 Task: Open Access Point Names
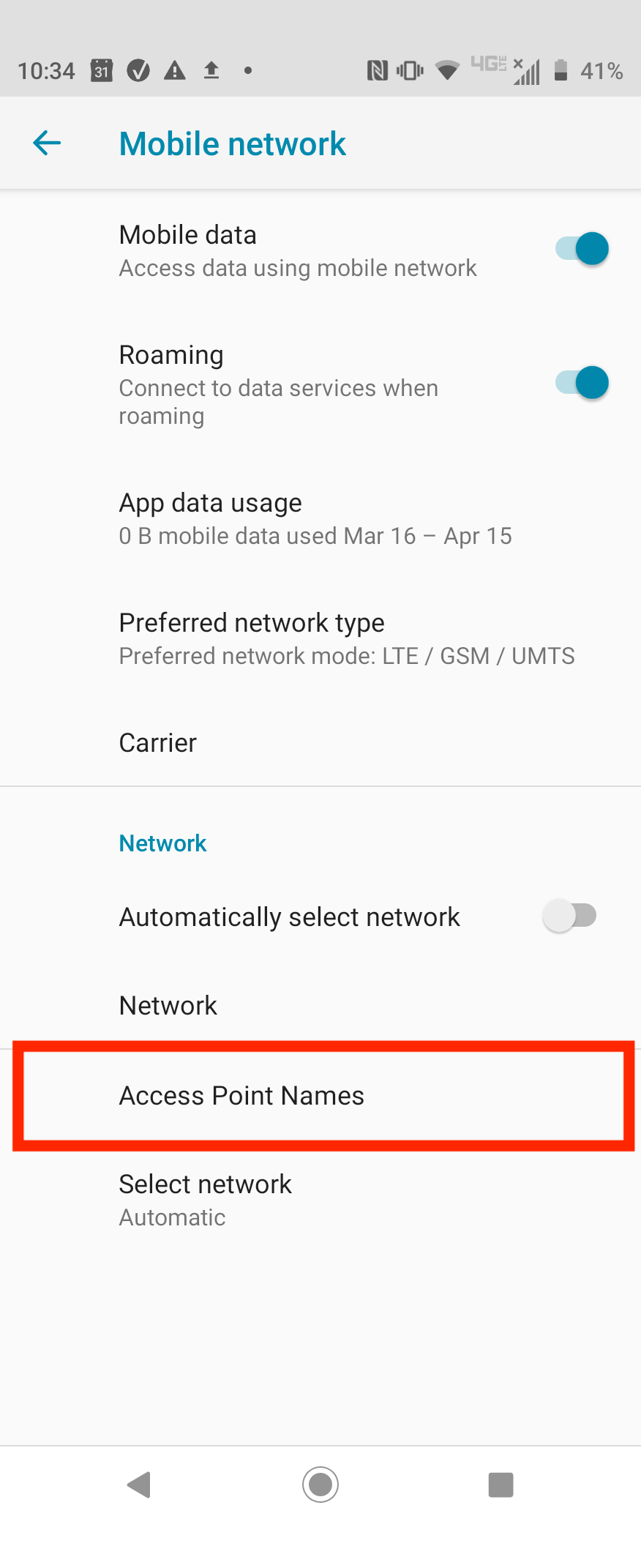pos(241,1096)
